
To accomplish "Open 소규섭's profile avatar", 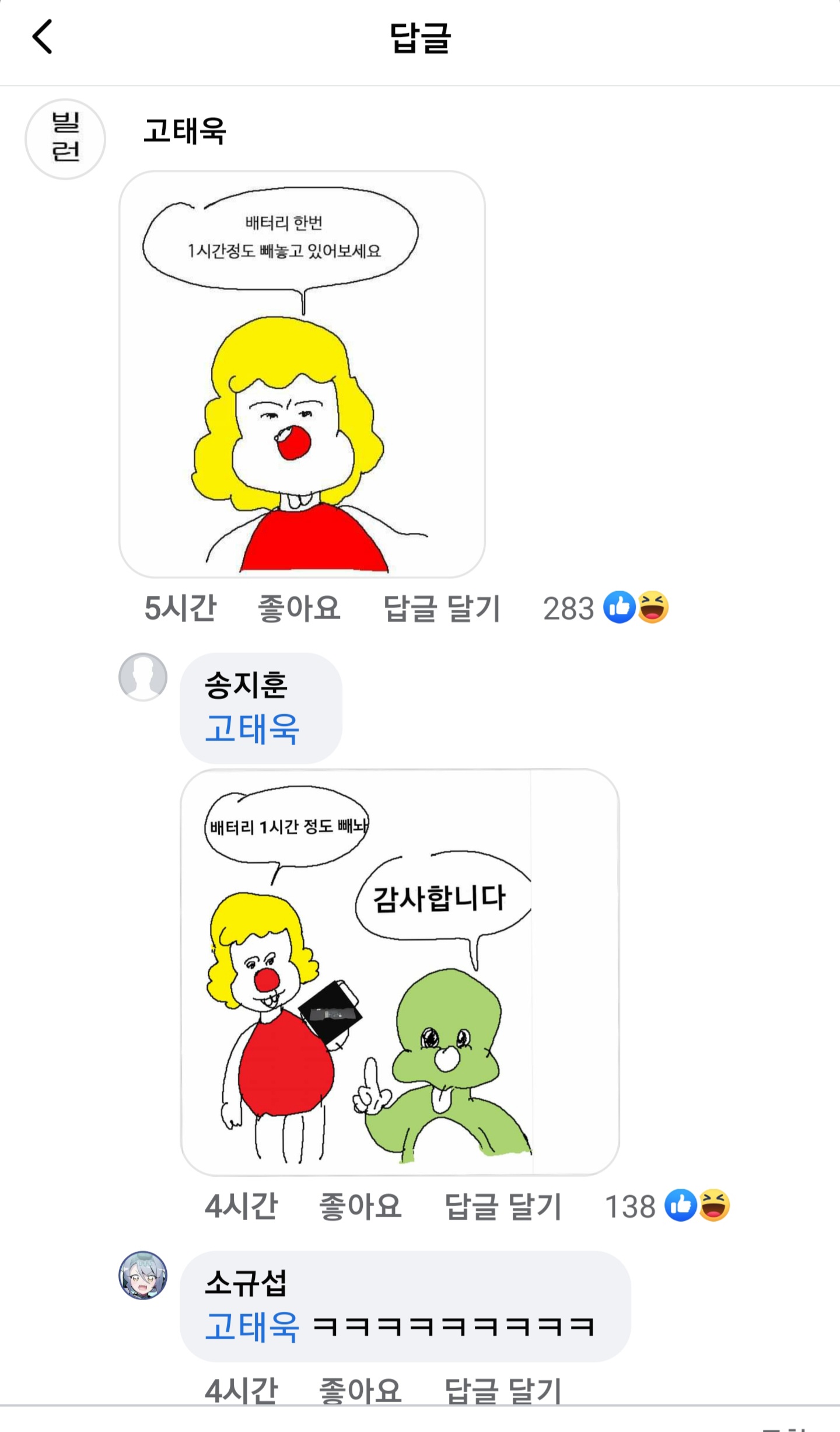I will 143,1275.
